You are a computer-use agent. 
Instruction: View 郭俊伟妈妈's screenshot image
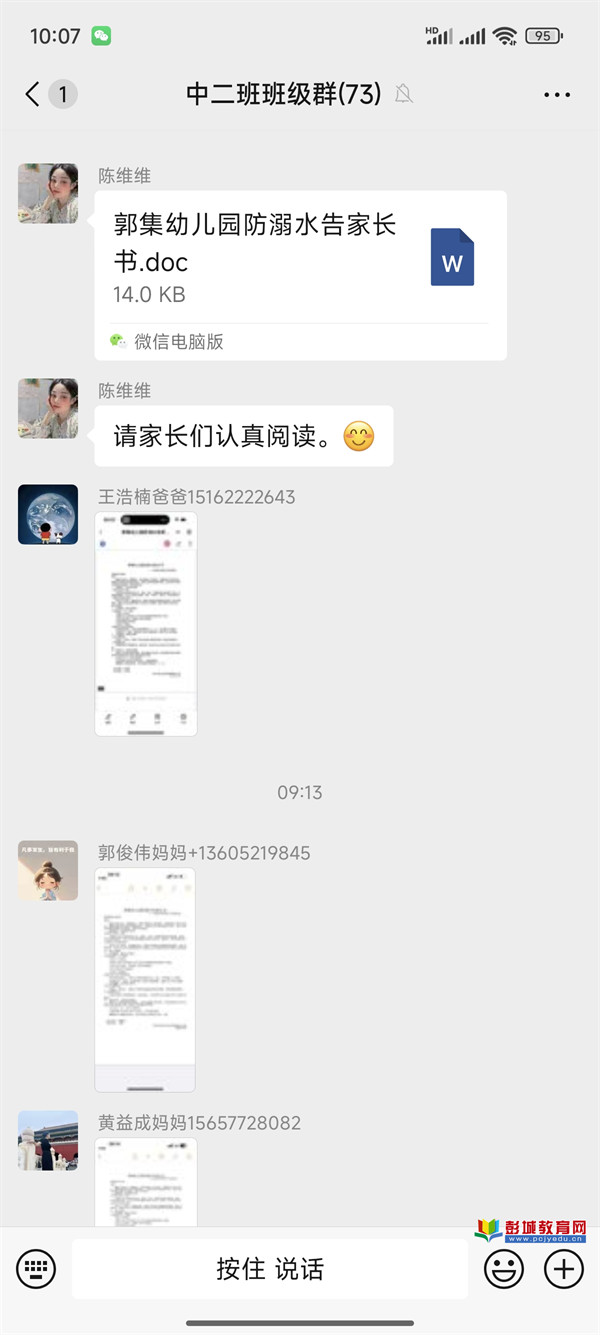tap(145, 979)
